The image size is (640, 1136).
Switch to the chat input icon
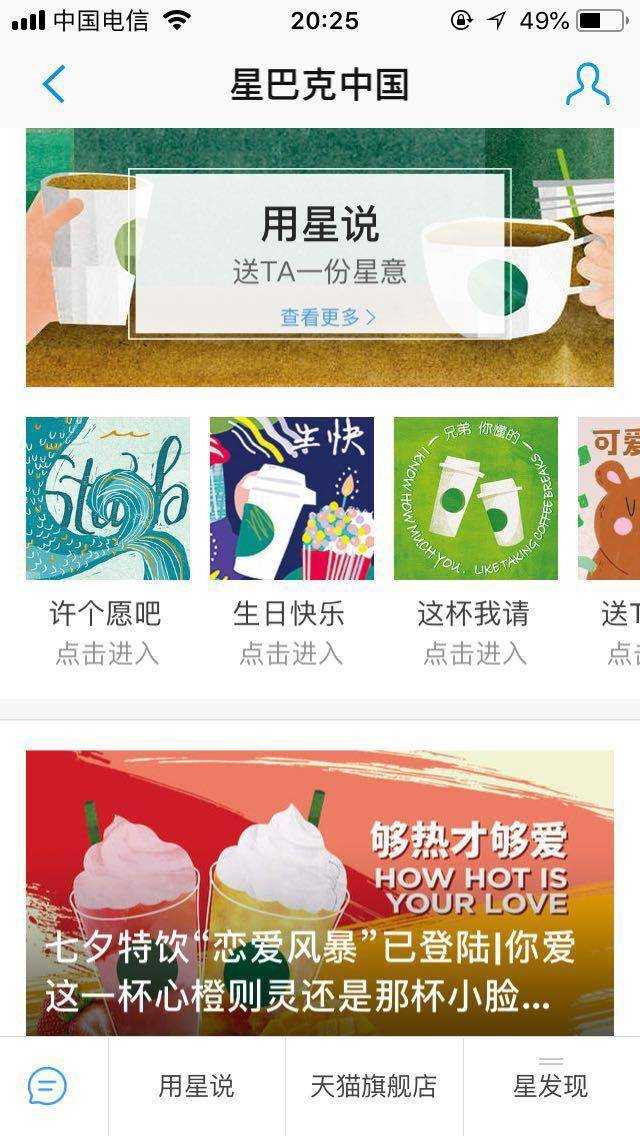click(x=48, y=1086)
